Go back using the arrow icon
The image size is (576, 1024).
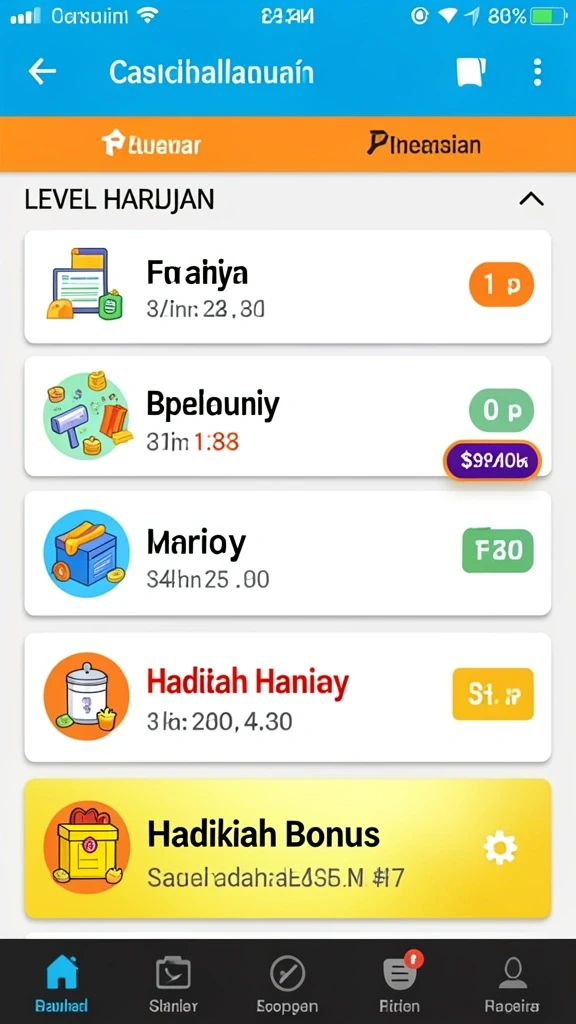pos(42,71)
